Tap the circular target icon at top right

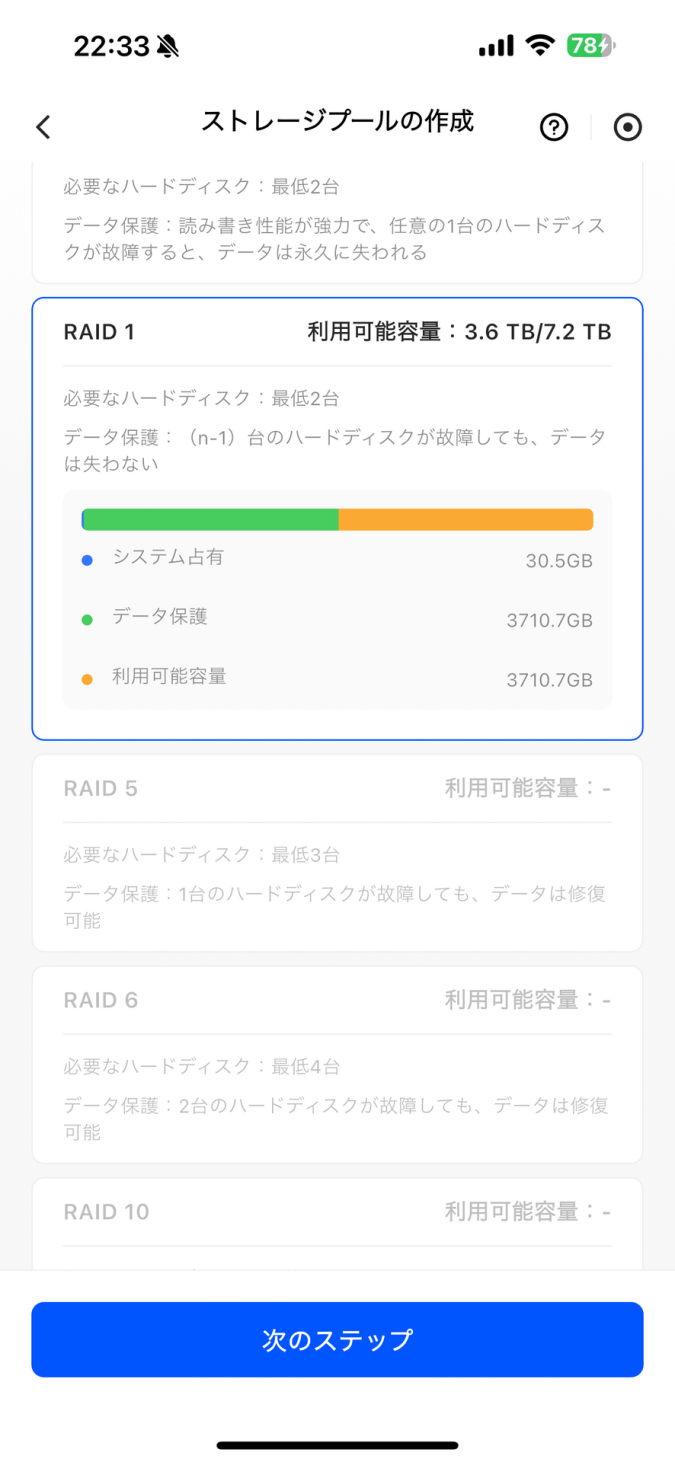(x=627, y=127)
